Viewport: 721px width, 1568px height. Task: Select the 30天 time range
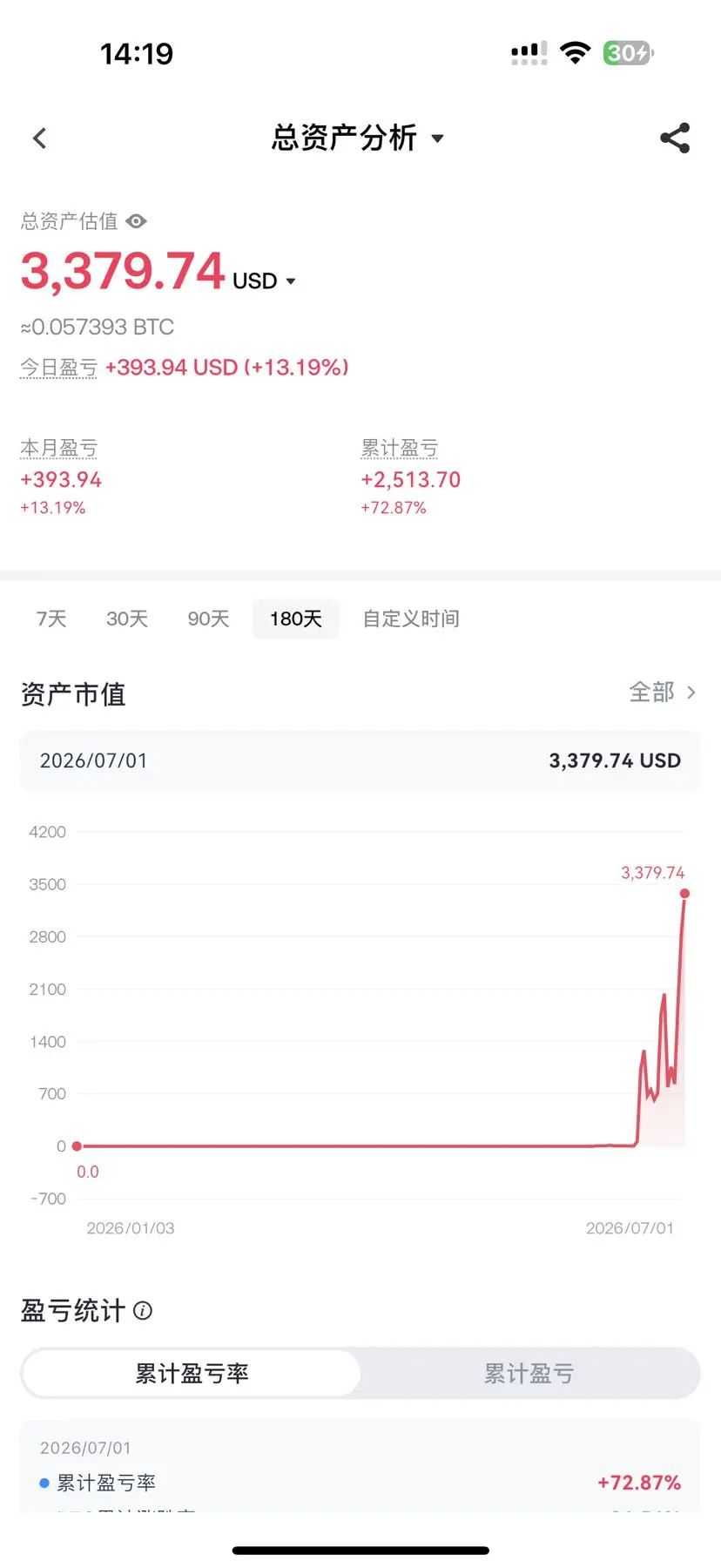127,618
